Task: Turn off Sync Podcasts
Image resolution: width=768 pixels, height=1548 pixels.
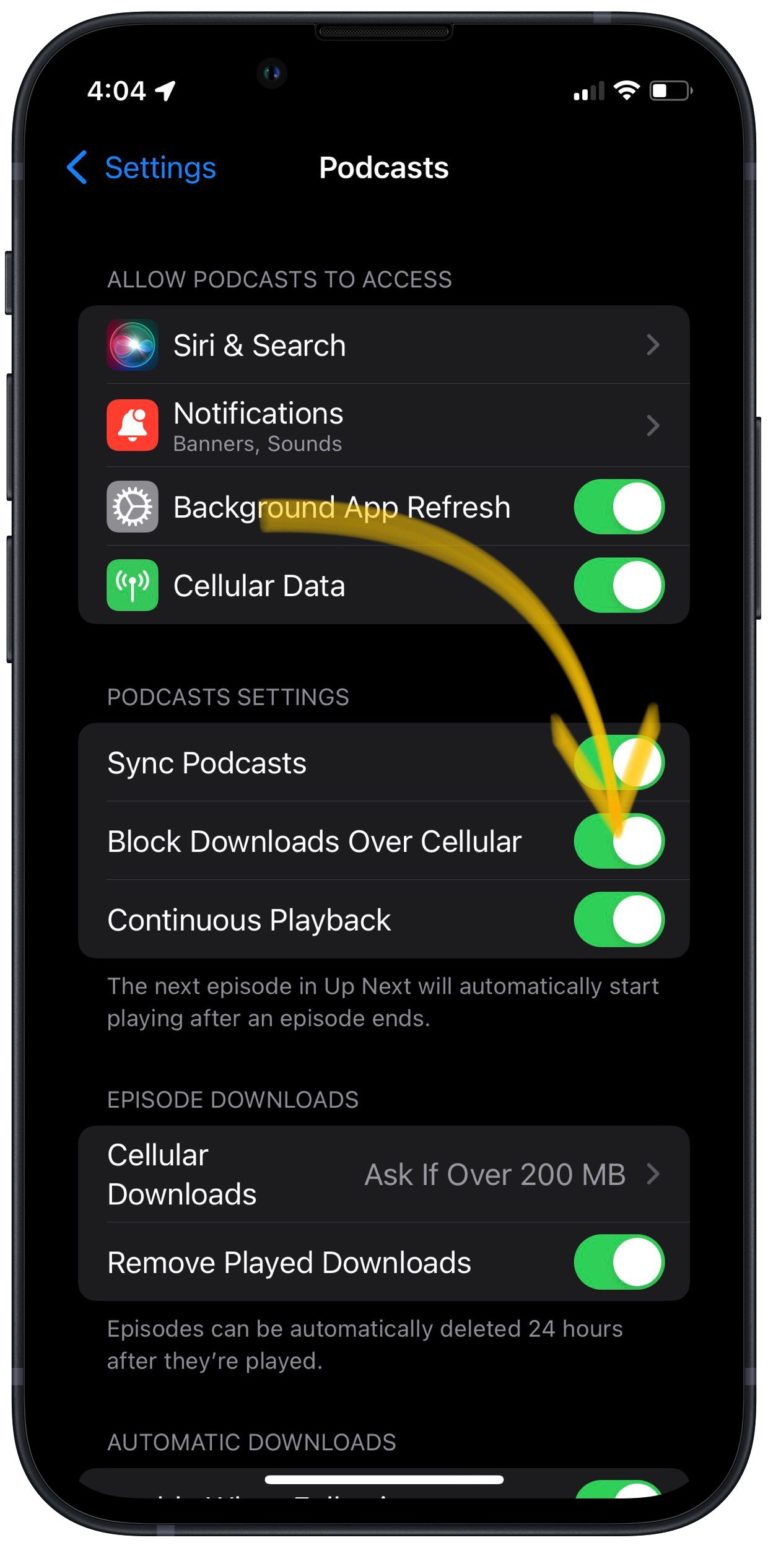Action: coord(619,762)
